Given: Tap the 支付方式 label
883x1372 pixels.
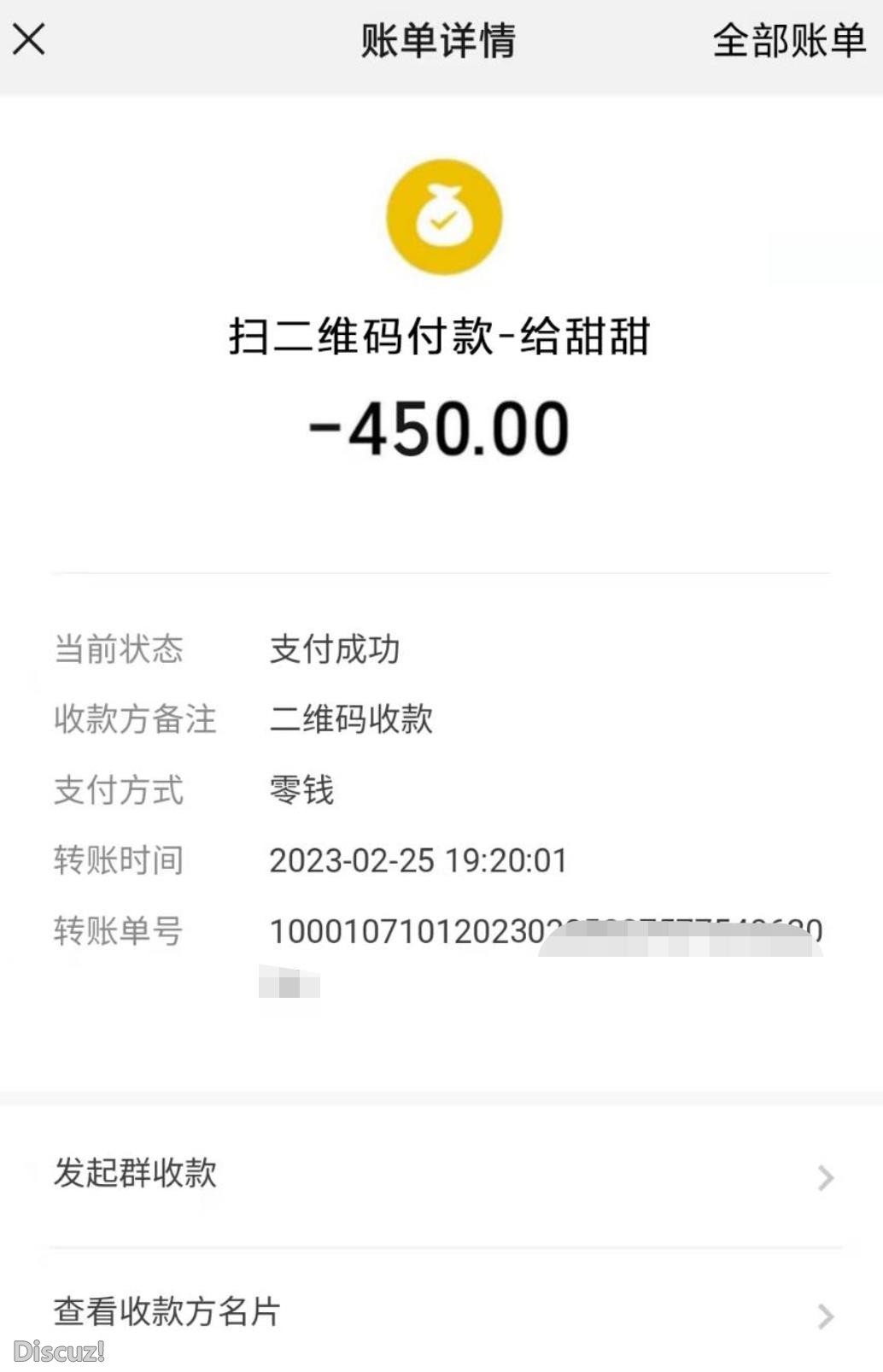Looking at the screenshot, I should tap(118, 793).
